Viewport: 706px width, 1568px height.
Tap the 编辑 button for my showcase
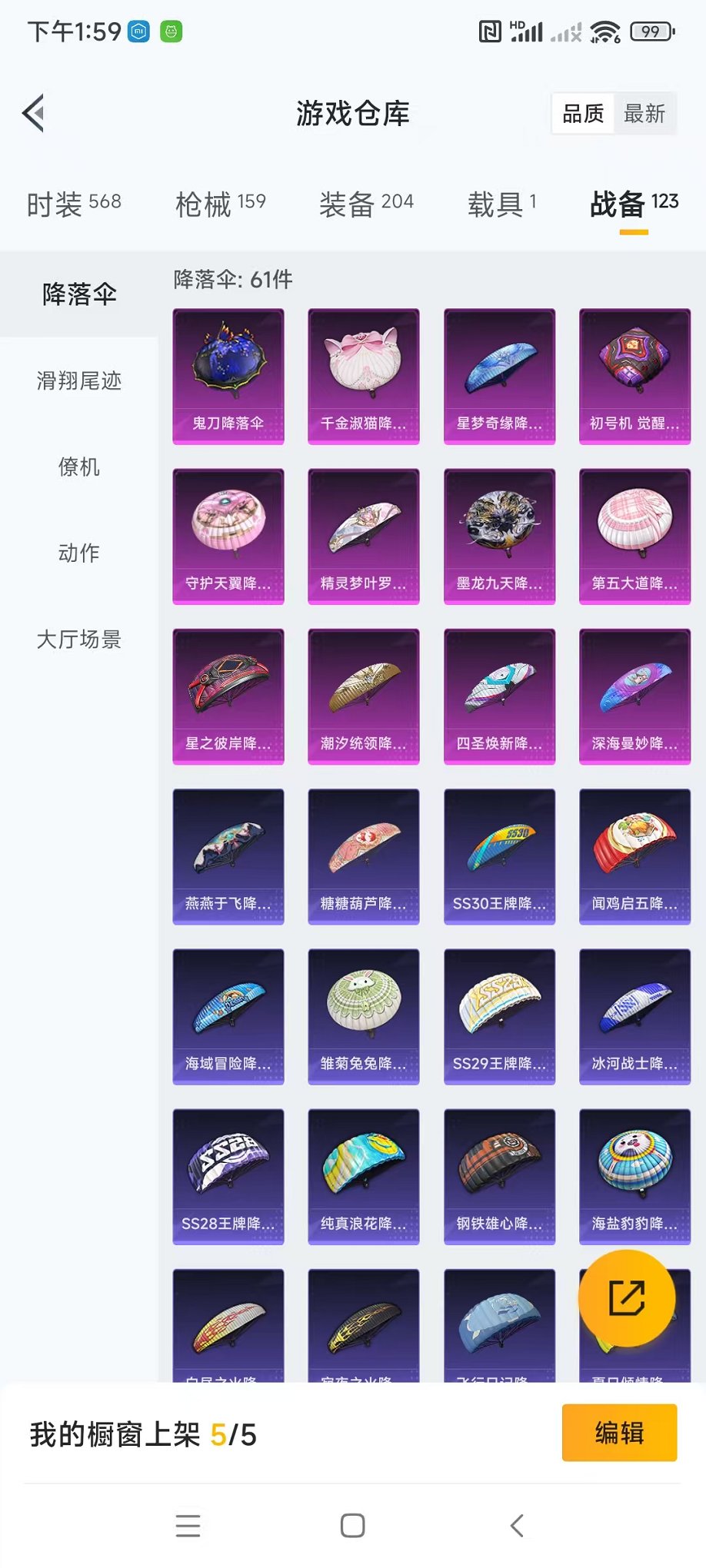[619, 1433]
